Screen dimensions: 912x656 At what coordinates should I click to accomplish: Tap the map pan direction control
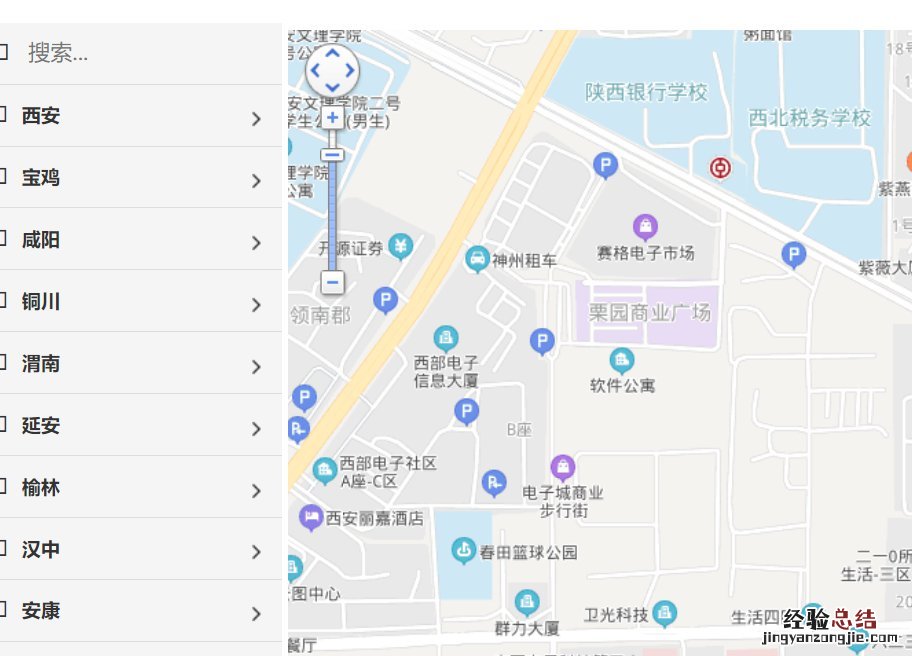tap(332, 71)
